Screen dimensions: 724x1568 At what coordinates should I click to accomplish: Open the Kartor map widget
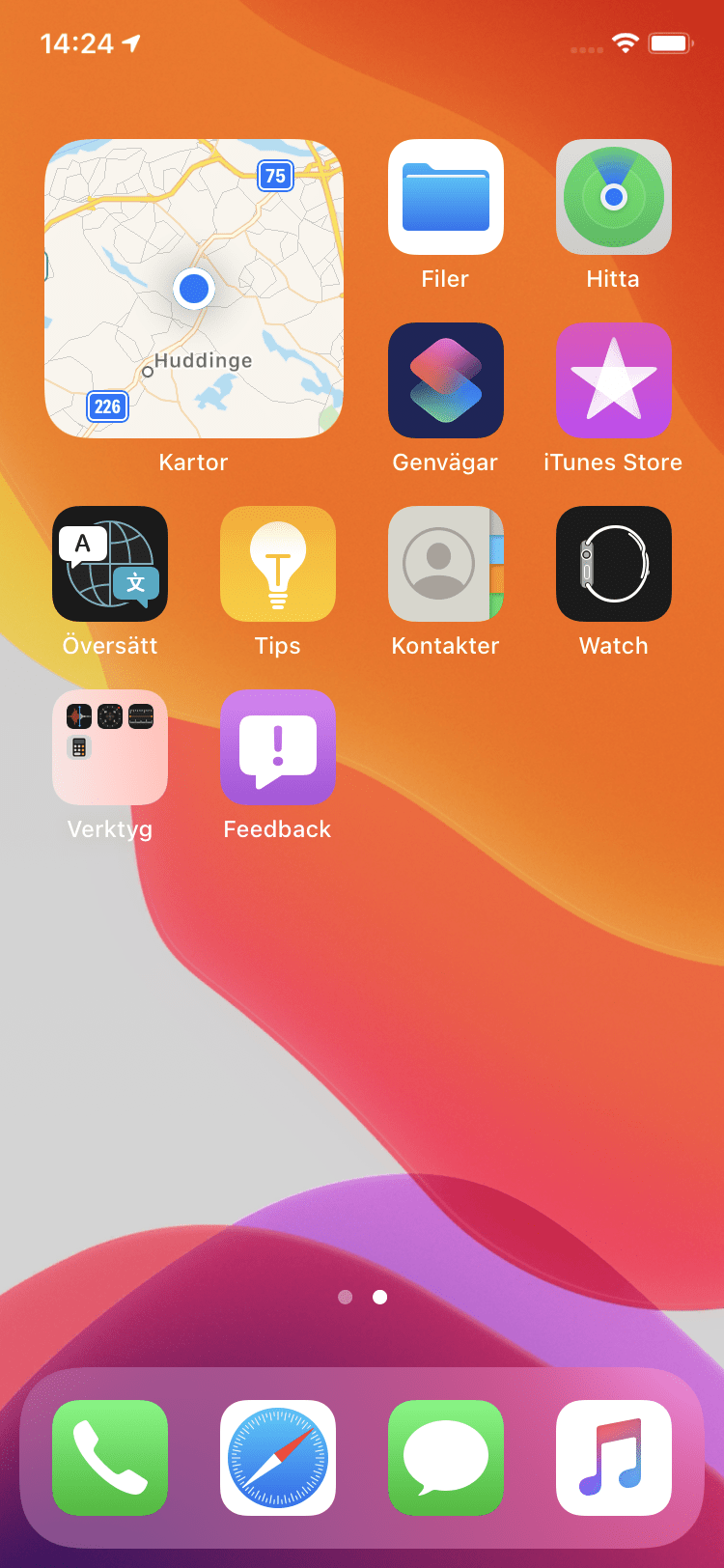point(194,289)
